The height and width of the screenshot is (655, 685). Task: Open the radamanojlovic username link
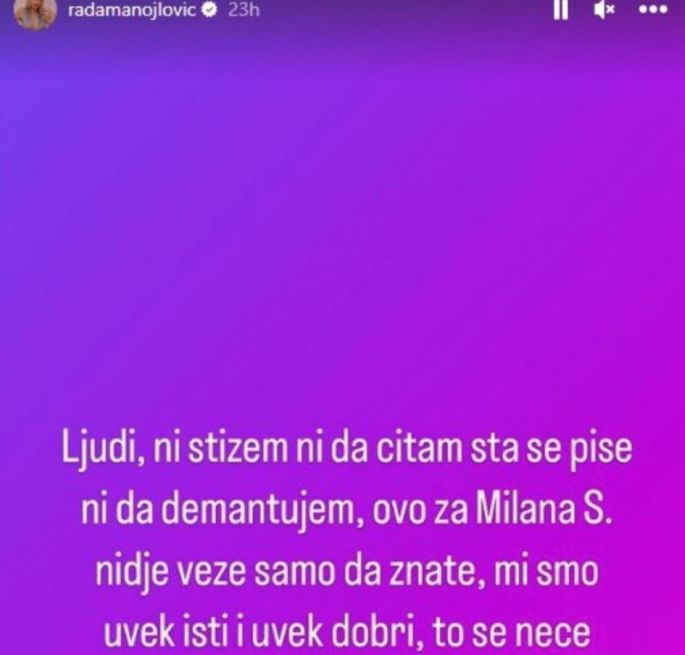tap(137, 10)
